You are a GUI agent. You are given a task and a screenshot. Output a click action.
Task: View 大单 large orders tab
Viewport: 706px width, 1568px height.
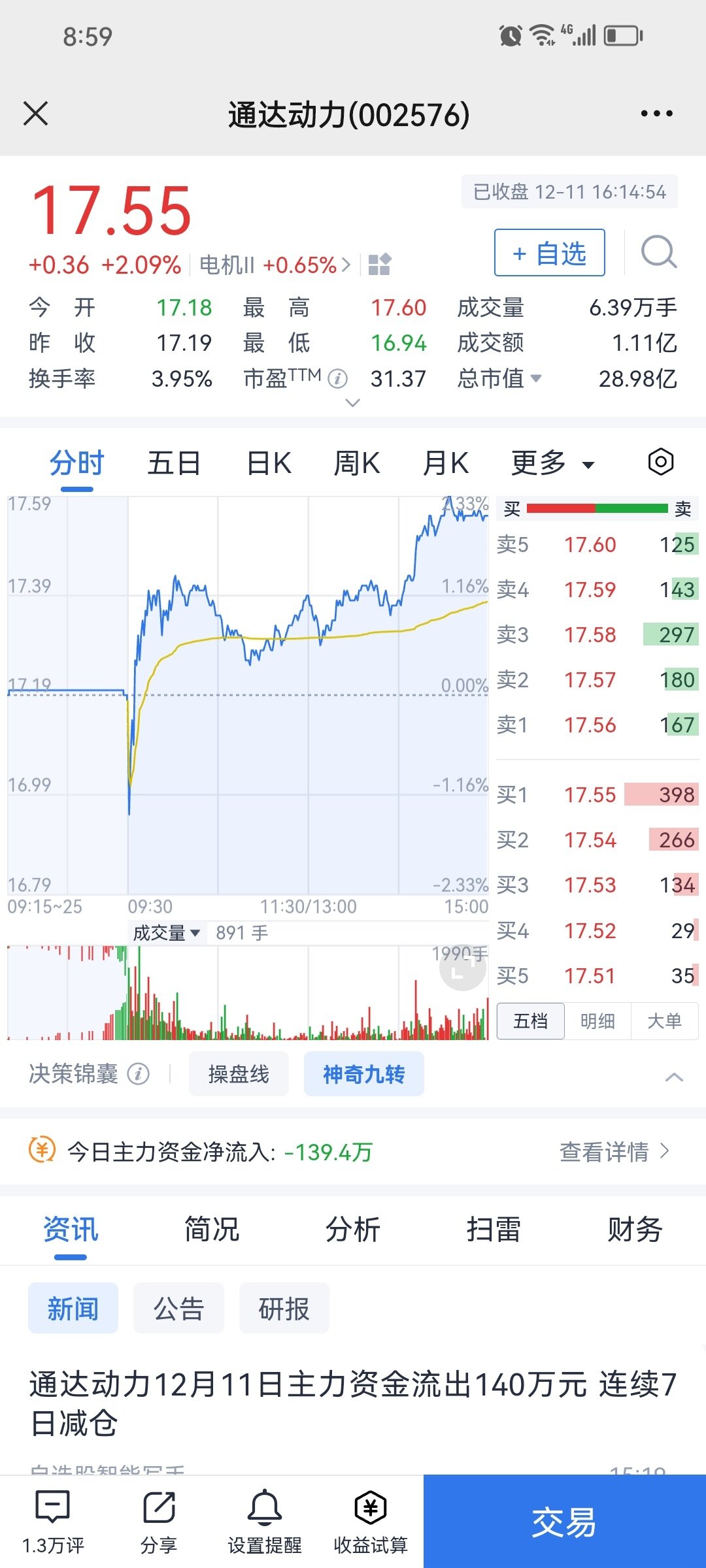point(664,1021)
